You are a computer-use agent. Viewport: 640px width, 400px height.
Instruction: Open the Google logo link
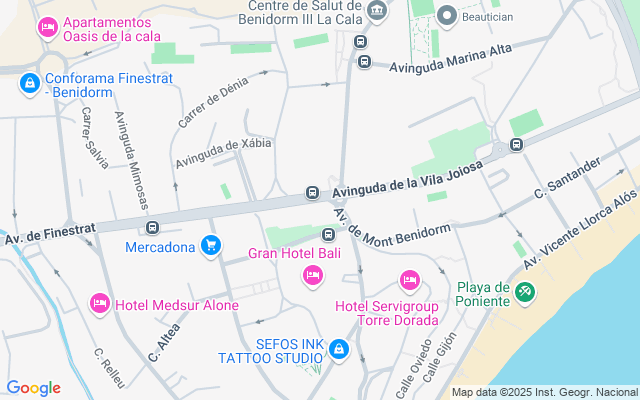(33, 388)
